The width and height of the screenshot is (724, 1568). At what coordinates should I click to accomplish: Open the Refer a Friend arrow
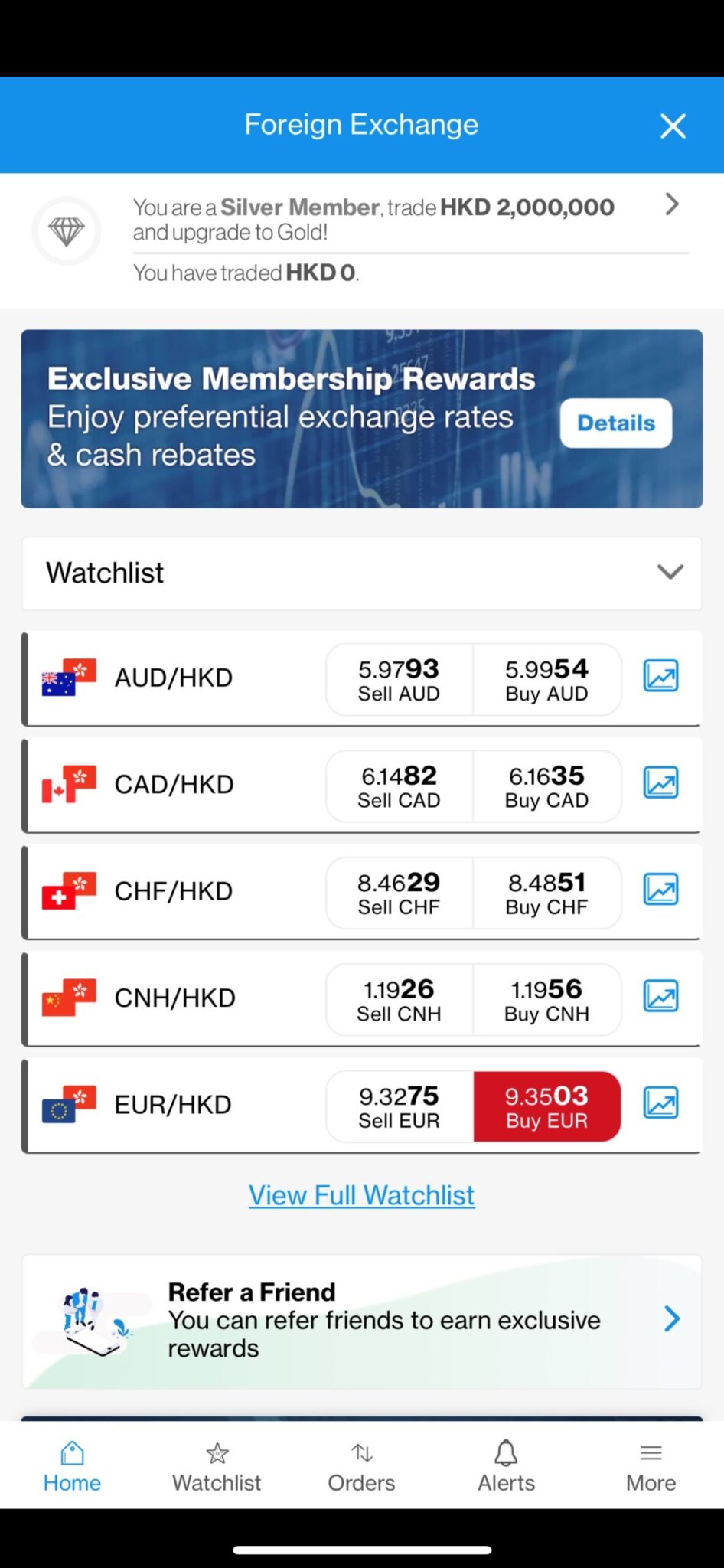coord(672,1319)
